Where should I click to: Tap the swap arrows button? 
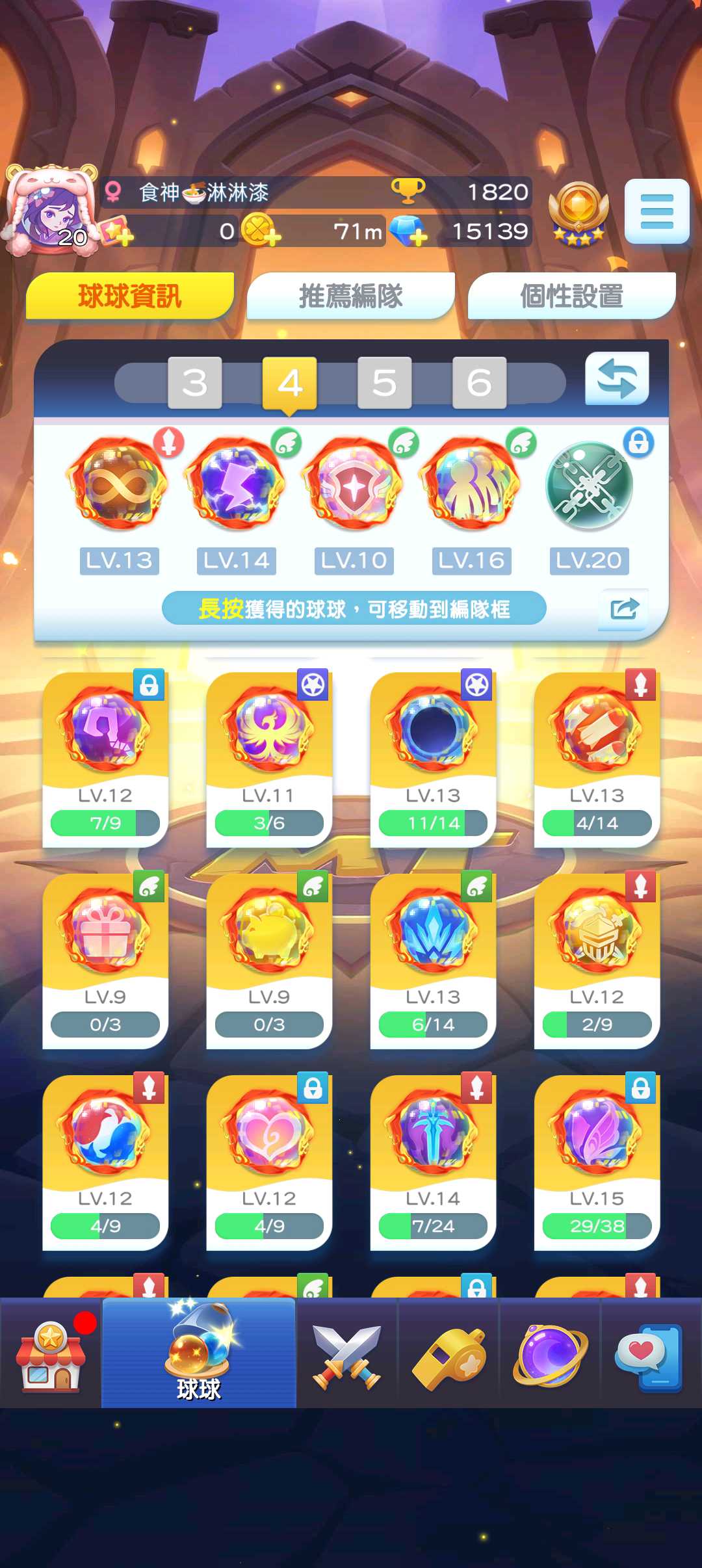point(617,379)
